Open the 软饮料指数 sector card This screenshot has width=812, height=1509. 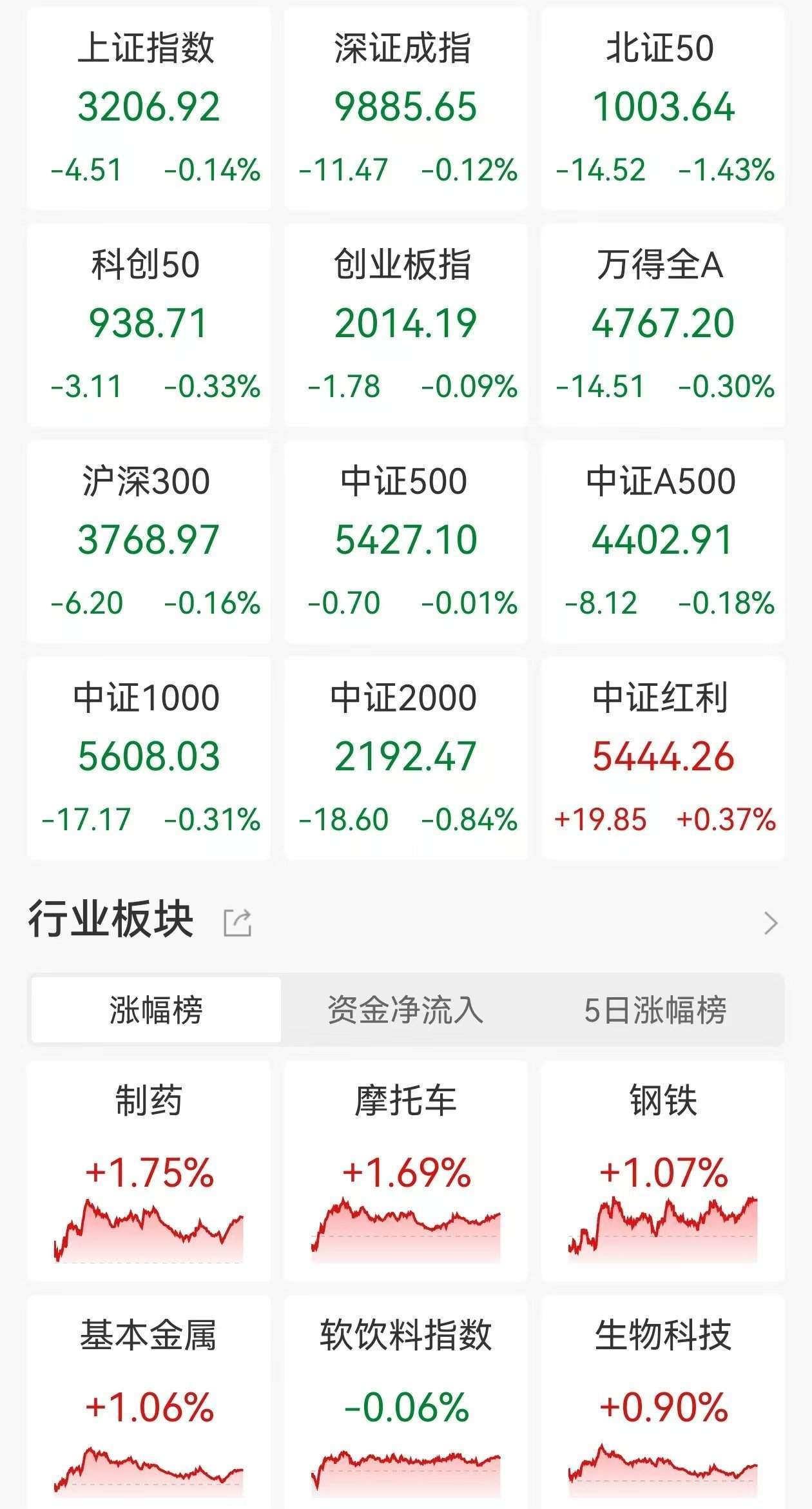coord(406,1405)
